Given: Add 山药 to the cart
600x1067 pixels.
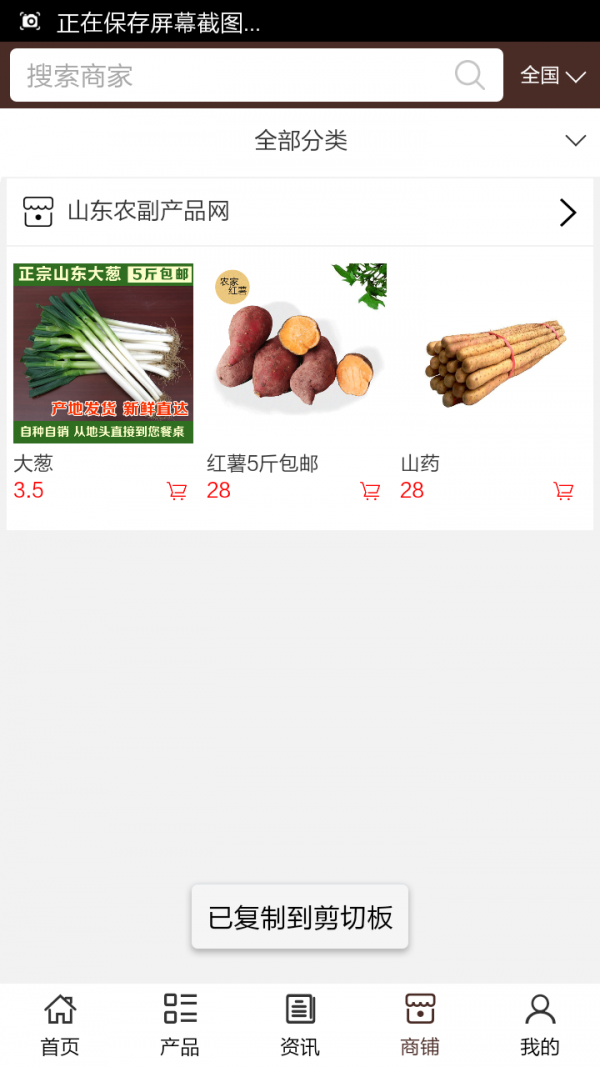Looking at the screenshot, I should tap(564, 491).
